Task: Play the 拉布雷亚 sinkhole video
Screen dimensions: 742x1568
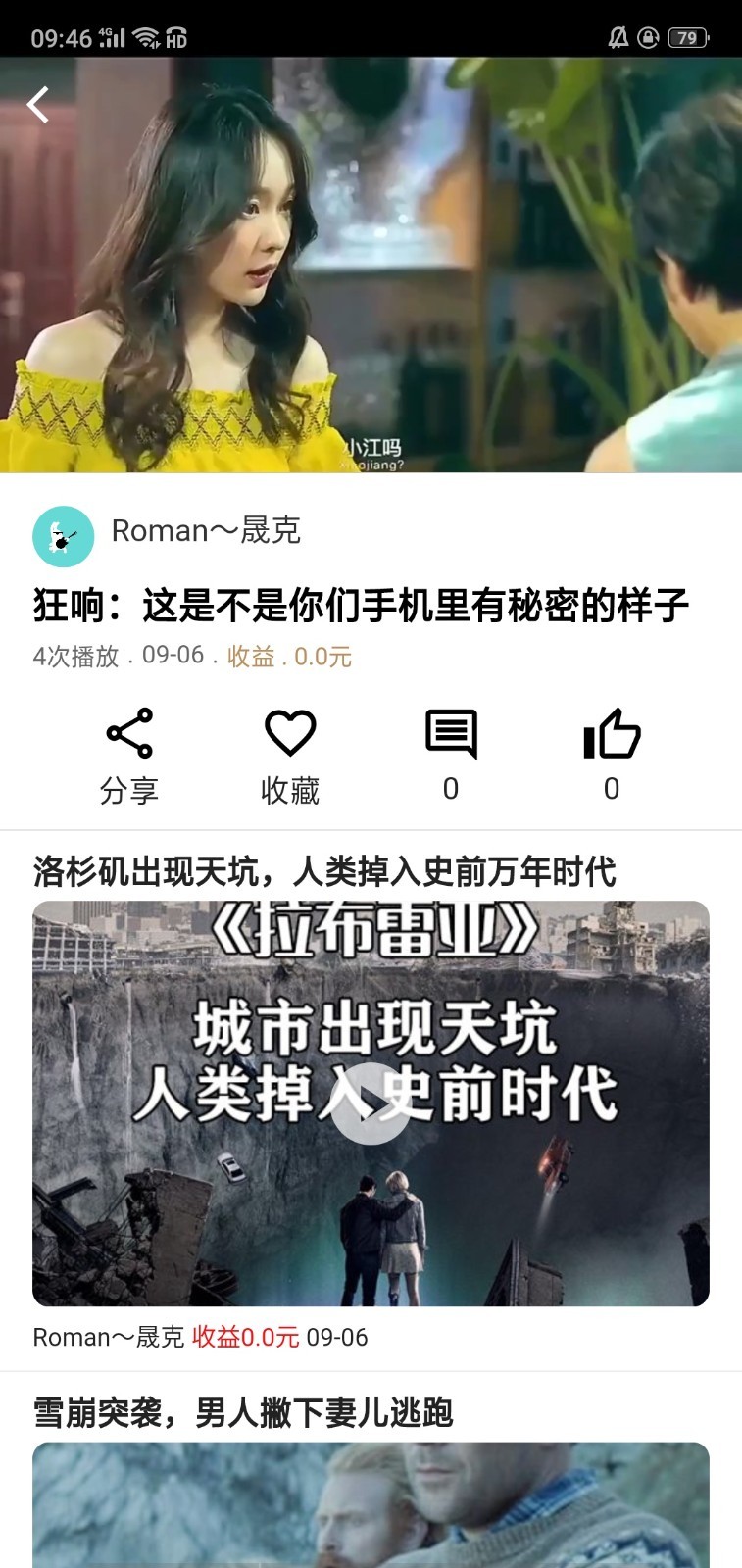Action: click(371, 1103)
